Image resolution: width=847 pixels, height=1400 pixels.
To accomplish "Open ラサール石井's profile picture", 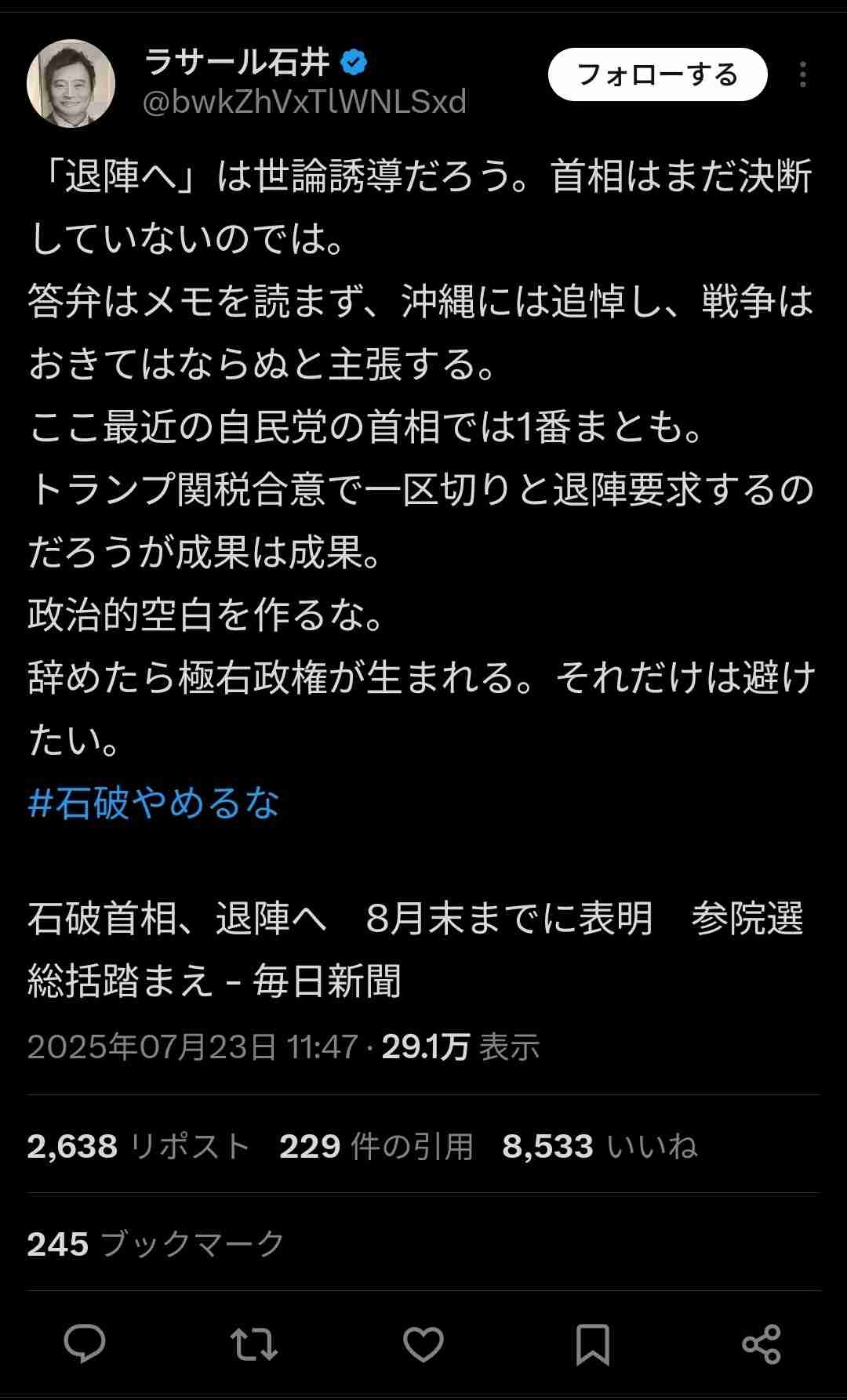I will [71, 83].
